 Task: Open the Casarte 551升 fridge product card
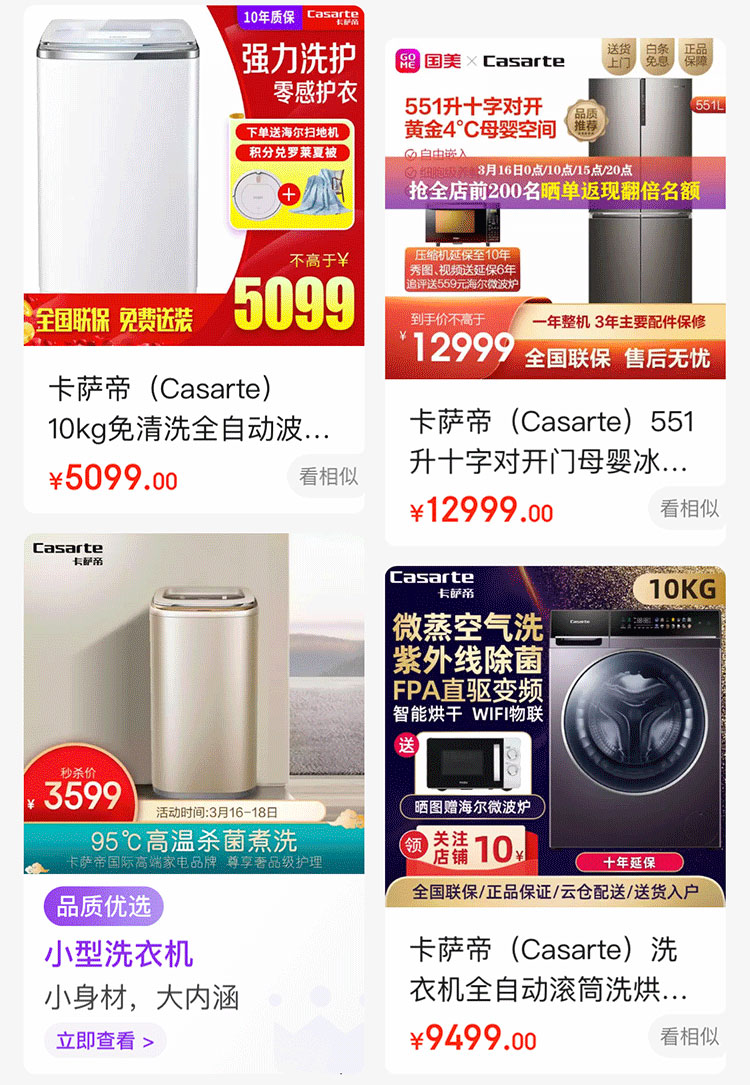[555, 210]
